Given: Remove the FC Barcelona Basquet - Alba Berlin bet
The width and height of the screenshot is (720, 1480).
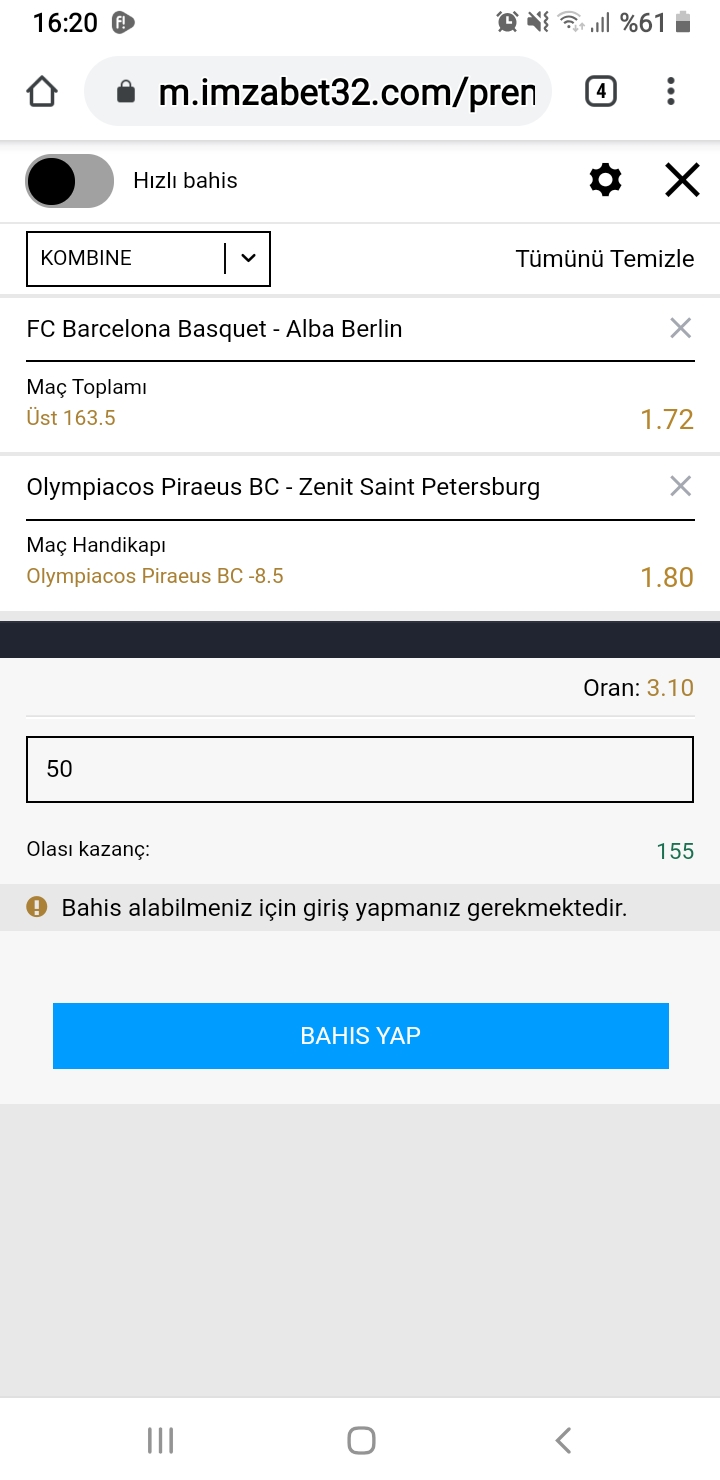Looking at the screenshot, I should tap(680, 328).
